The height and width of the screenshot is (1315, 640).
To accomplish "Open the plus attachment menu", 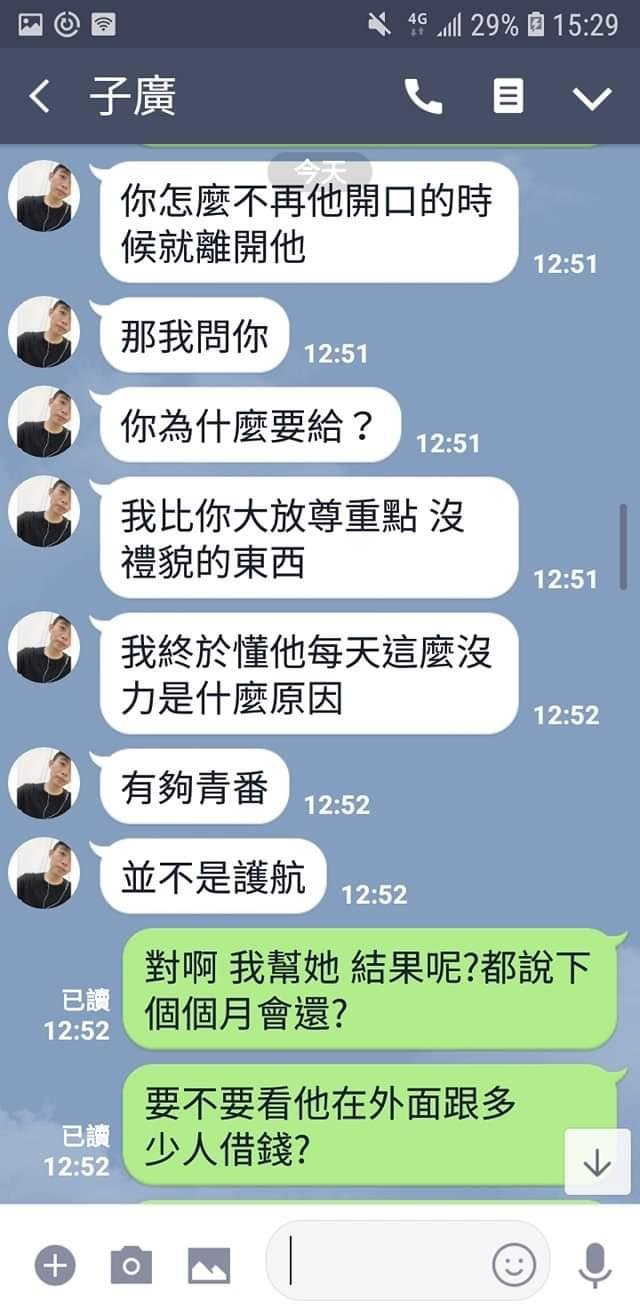I will click(55, 1265).
